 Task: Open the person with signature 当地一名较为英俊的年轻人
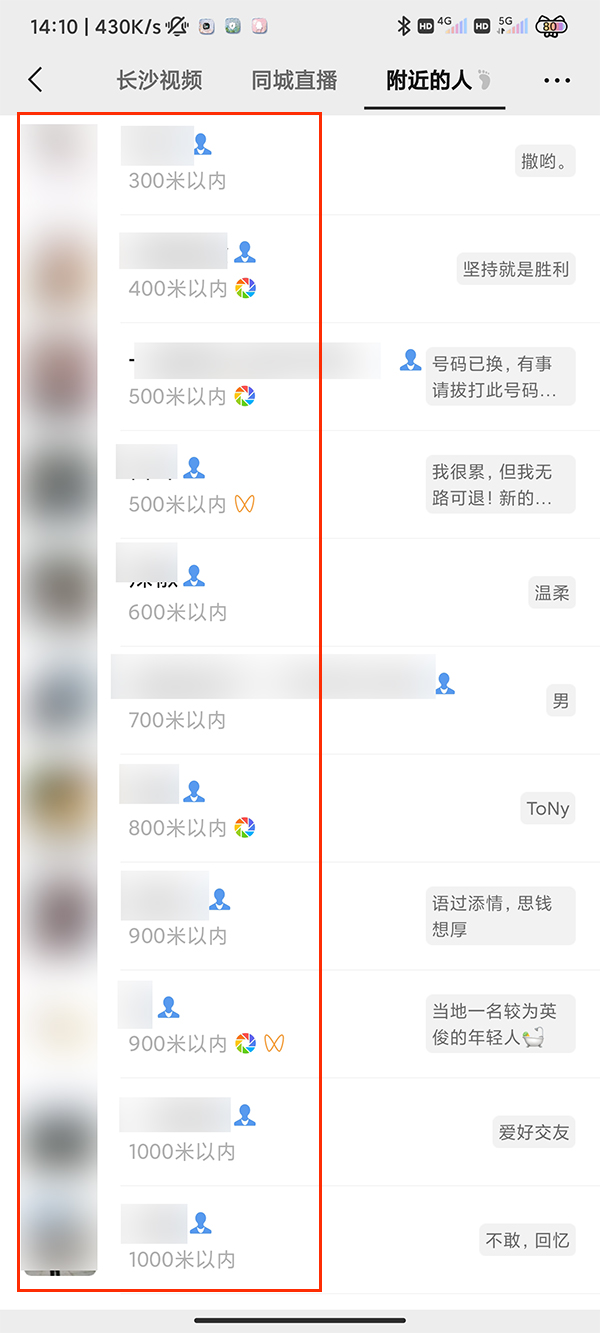300,1025
